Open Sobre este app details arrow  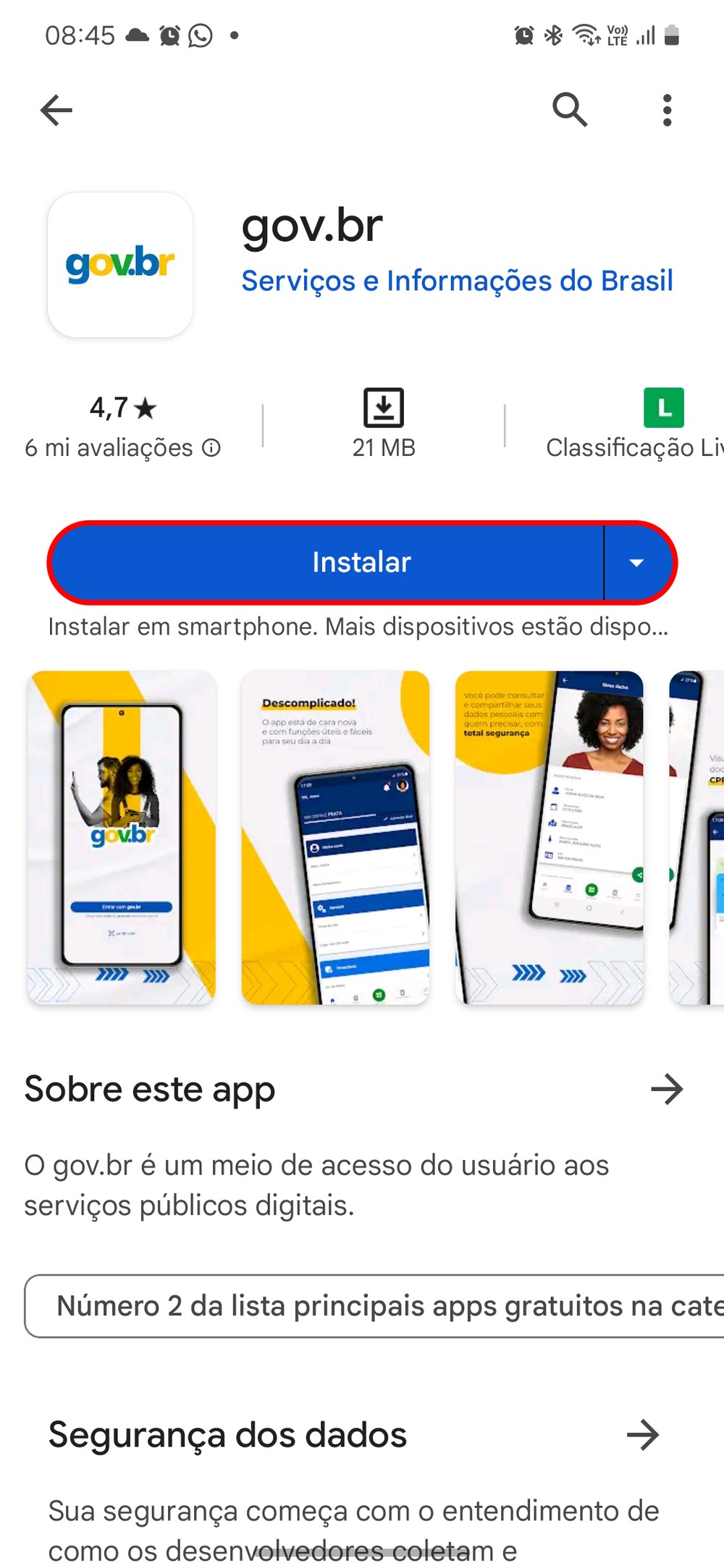click(666, 1089)
